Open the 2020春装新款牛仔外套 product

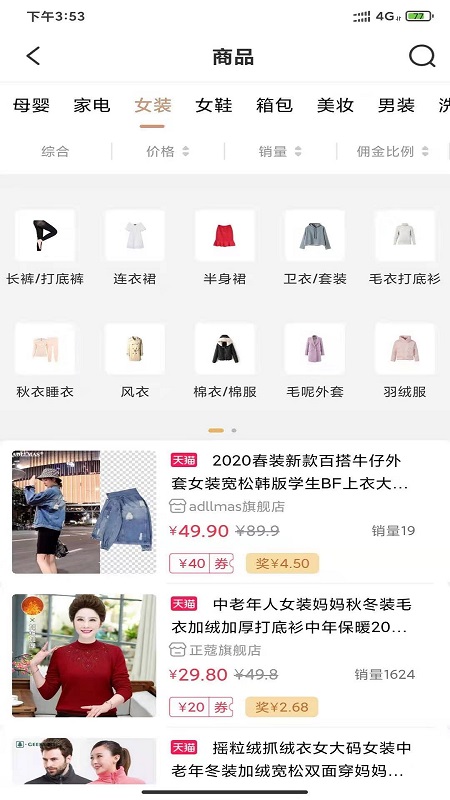[x=225, y=512]
